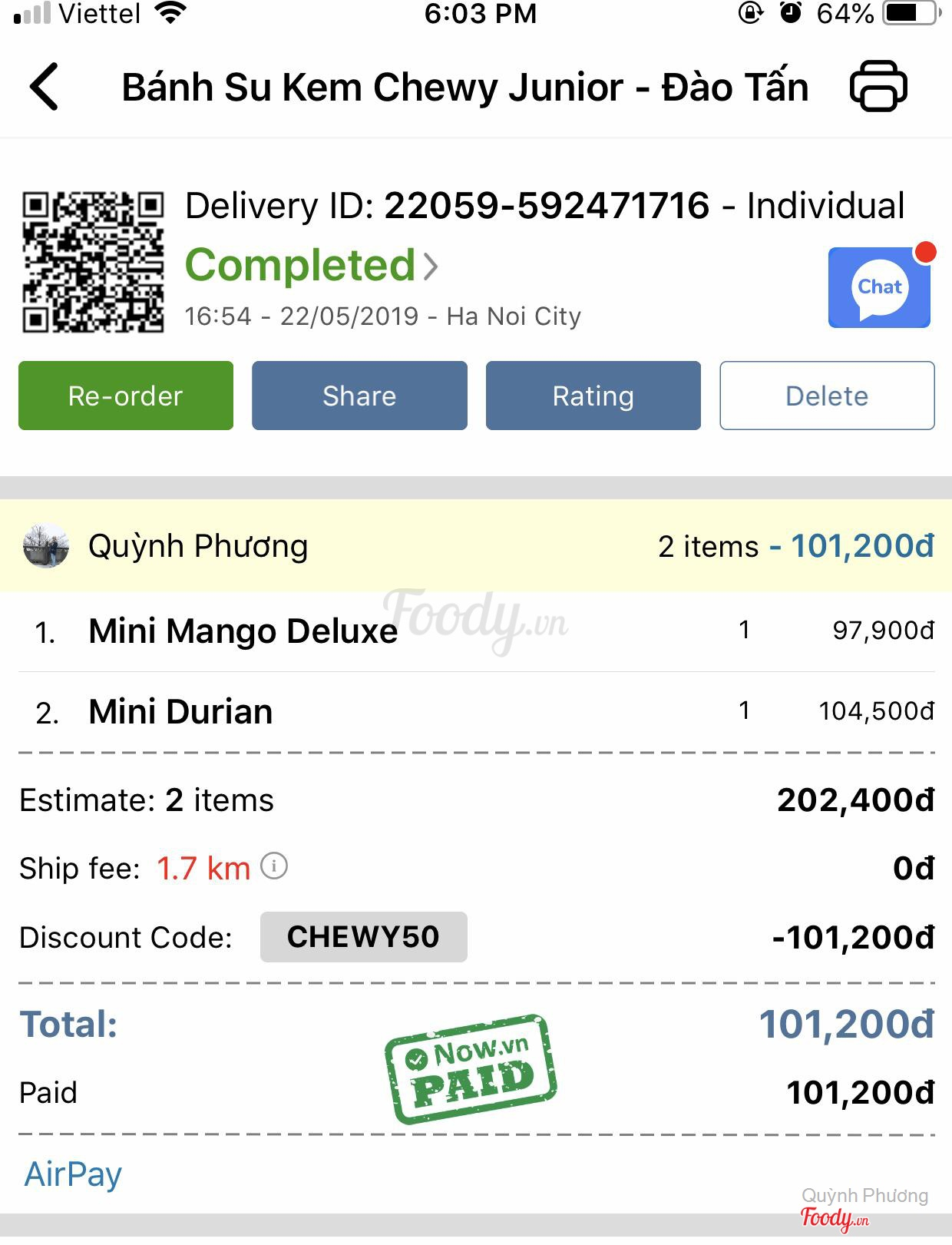Delete this order from history

pyautogui.click(x=827, y=396)
